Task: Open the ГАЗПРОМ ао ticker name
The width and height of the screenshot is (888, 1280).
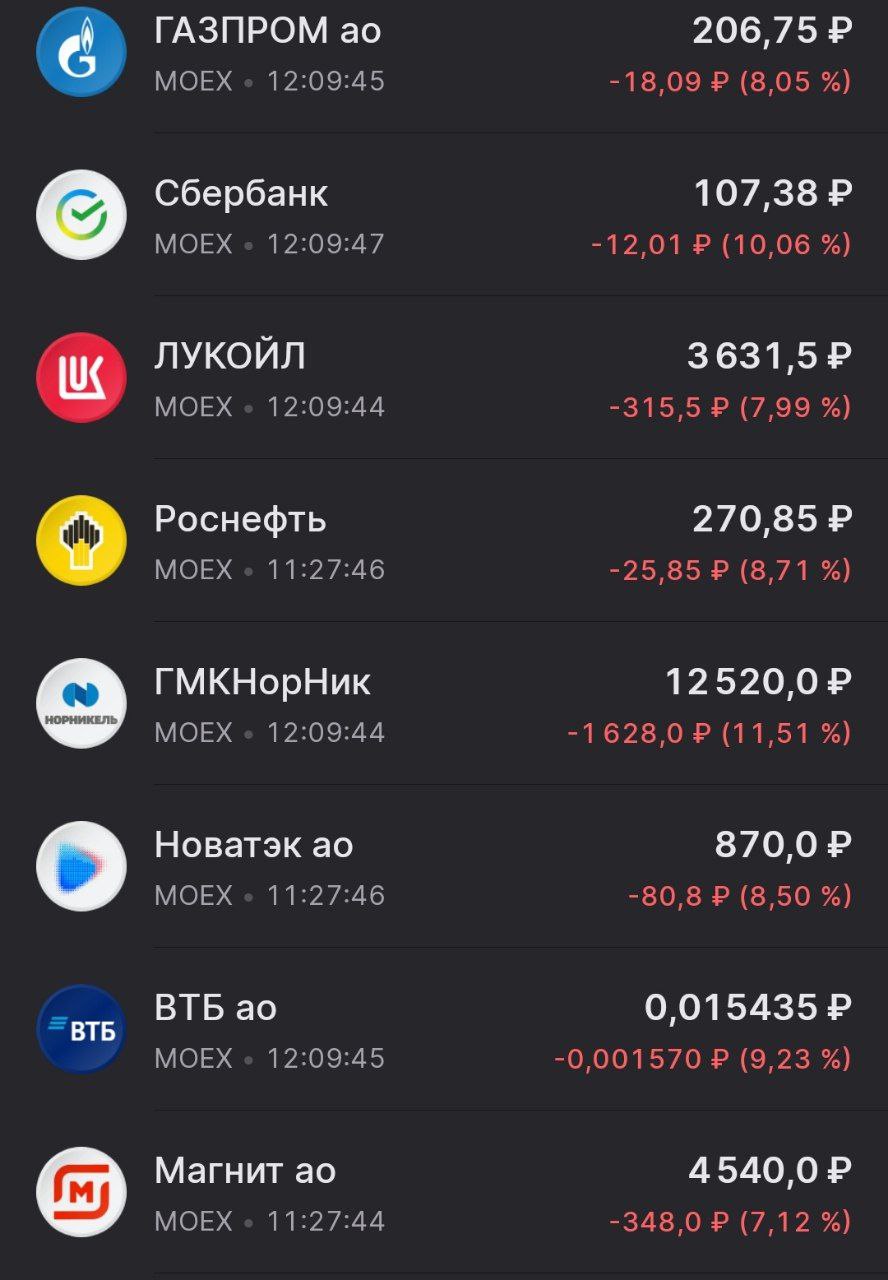Action: click(267, 31)
